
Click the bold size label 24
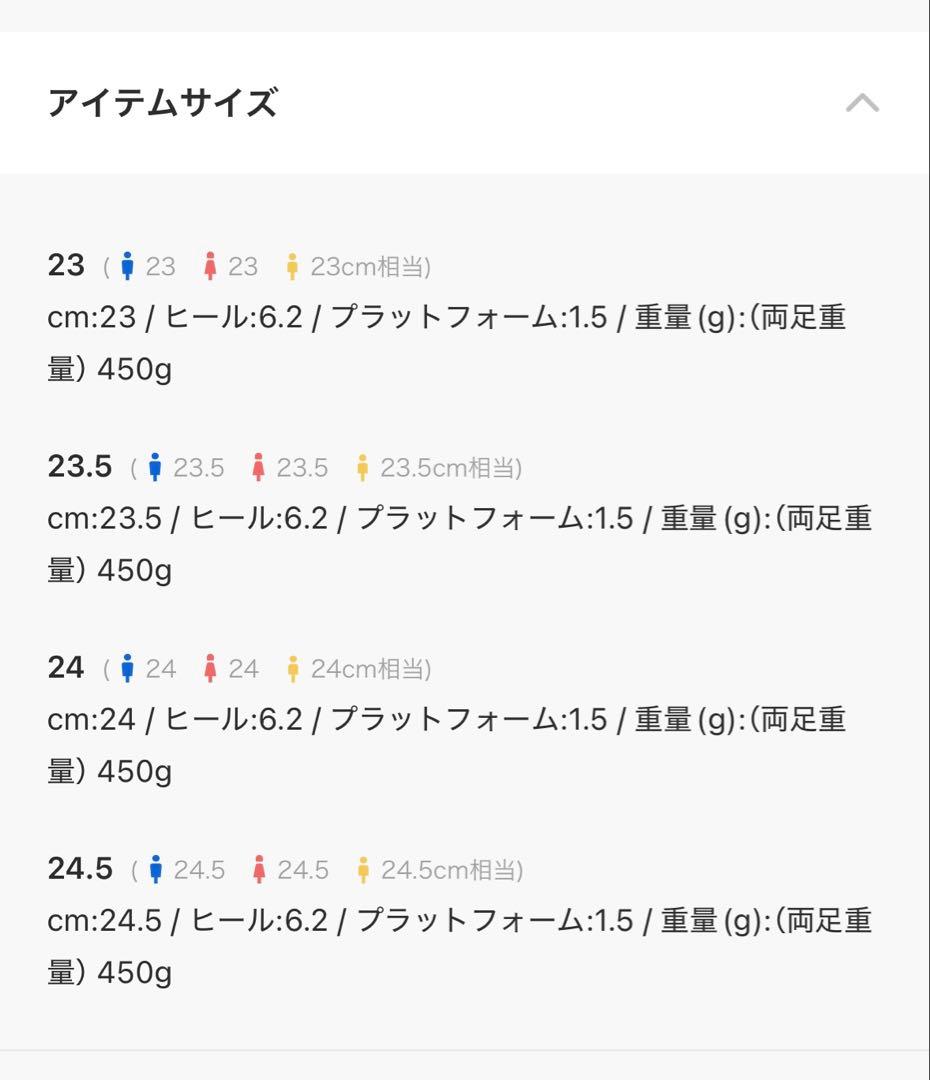65,667
